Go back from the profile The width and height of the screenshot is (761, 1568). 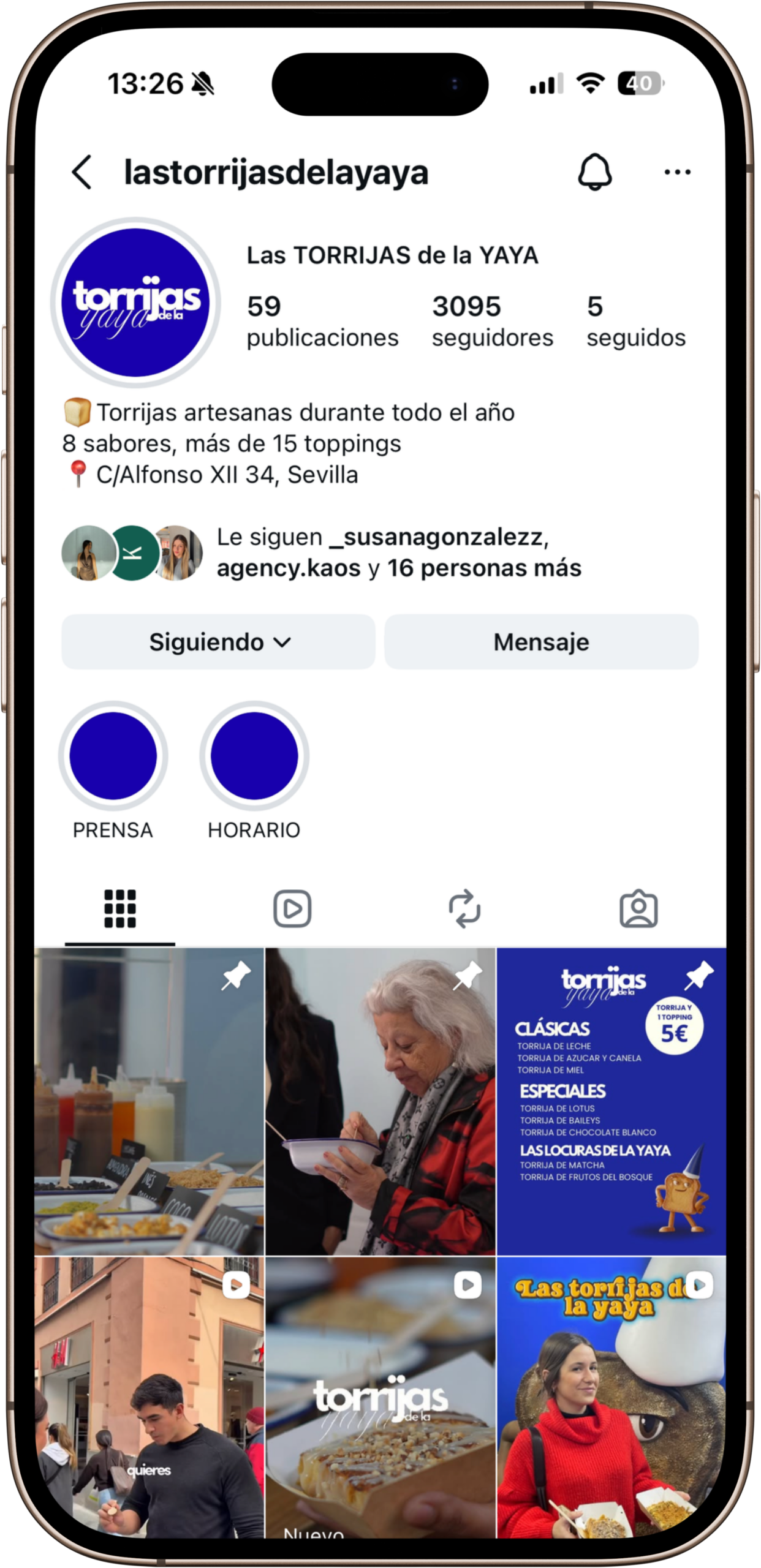coord(82,172)
